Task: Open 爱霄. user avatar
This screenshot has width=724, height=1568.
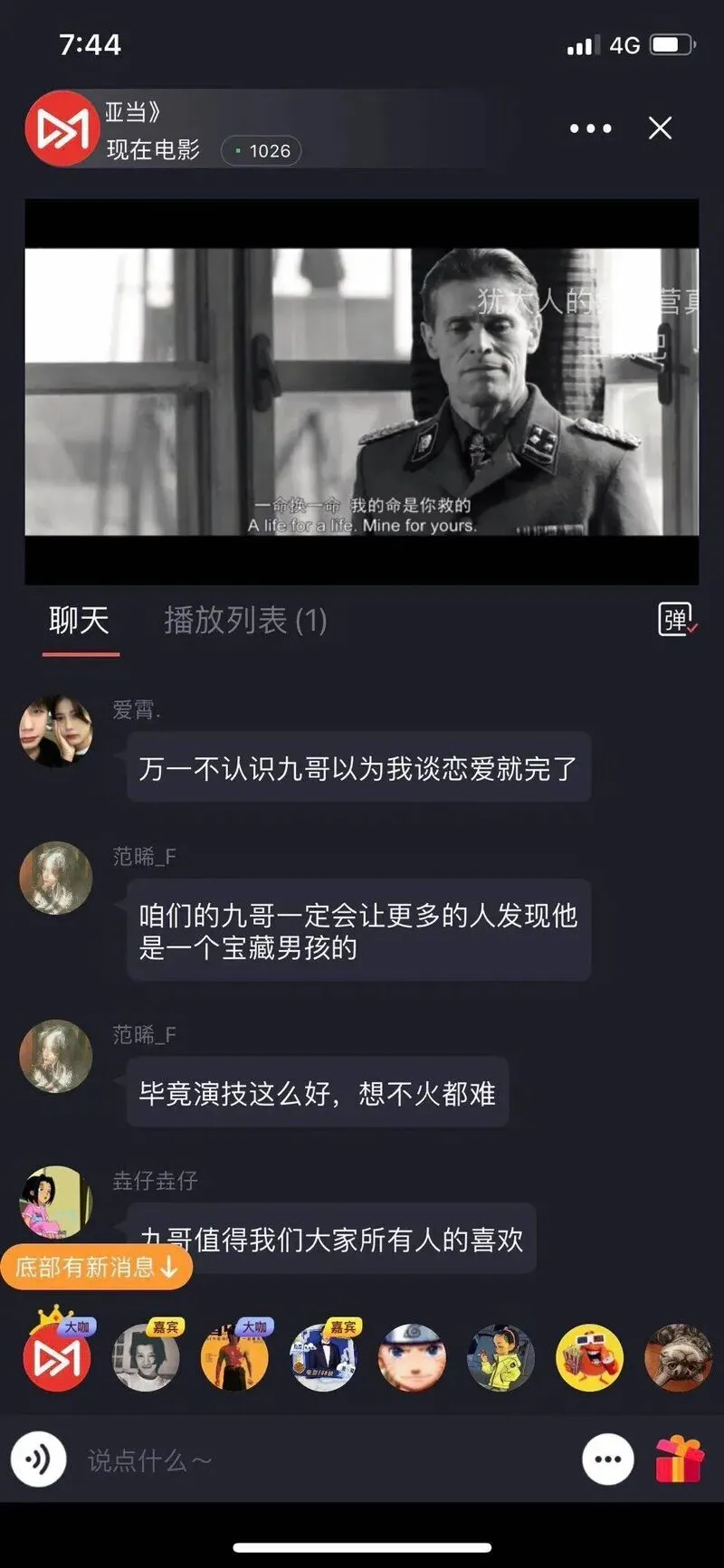Action: pos(56,731)
